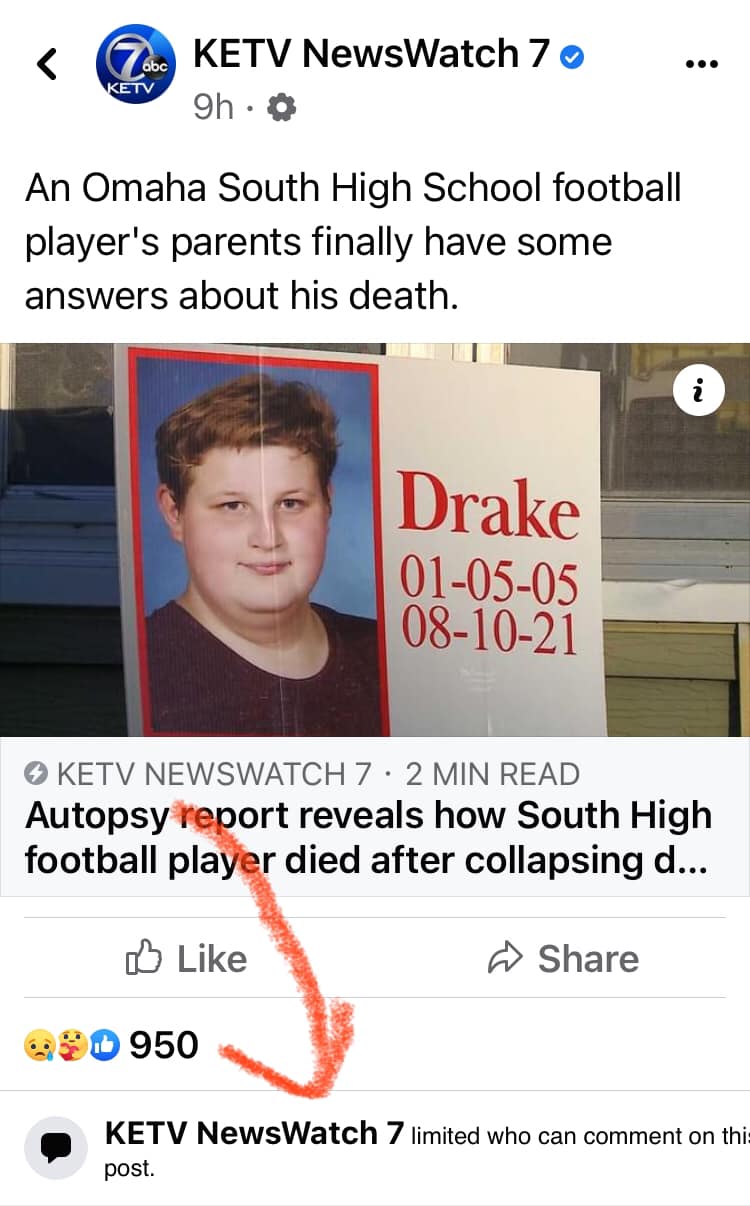Go back using the back arrow

[46, 64]
